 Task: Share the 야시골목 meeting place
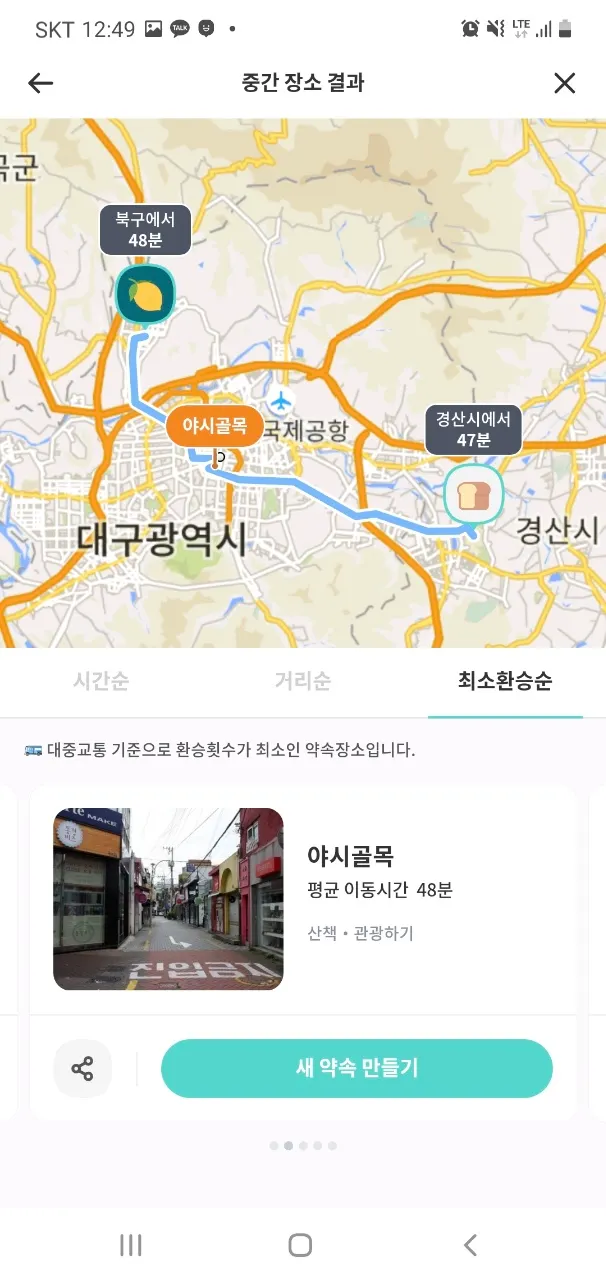point(82,1069)
